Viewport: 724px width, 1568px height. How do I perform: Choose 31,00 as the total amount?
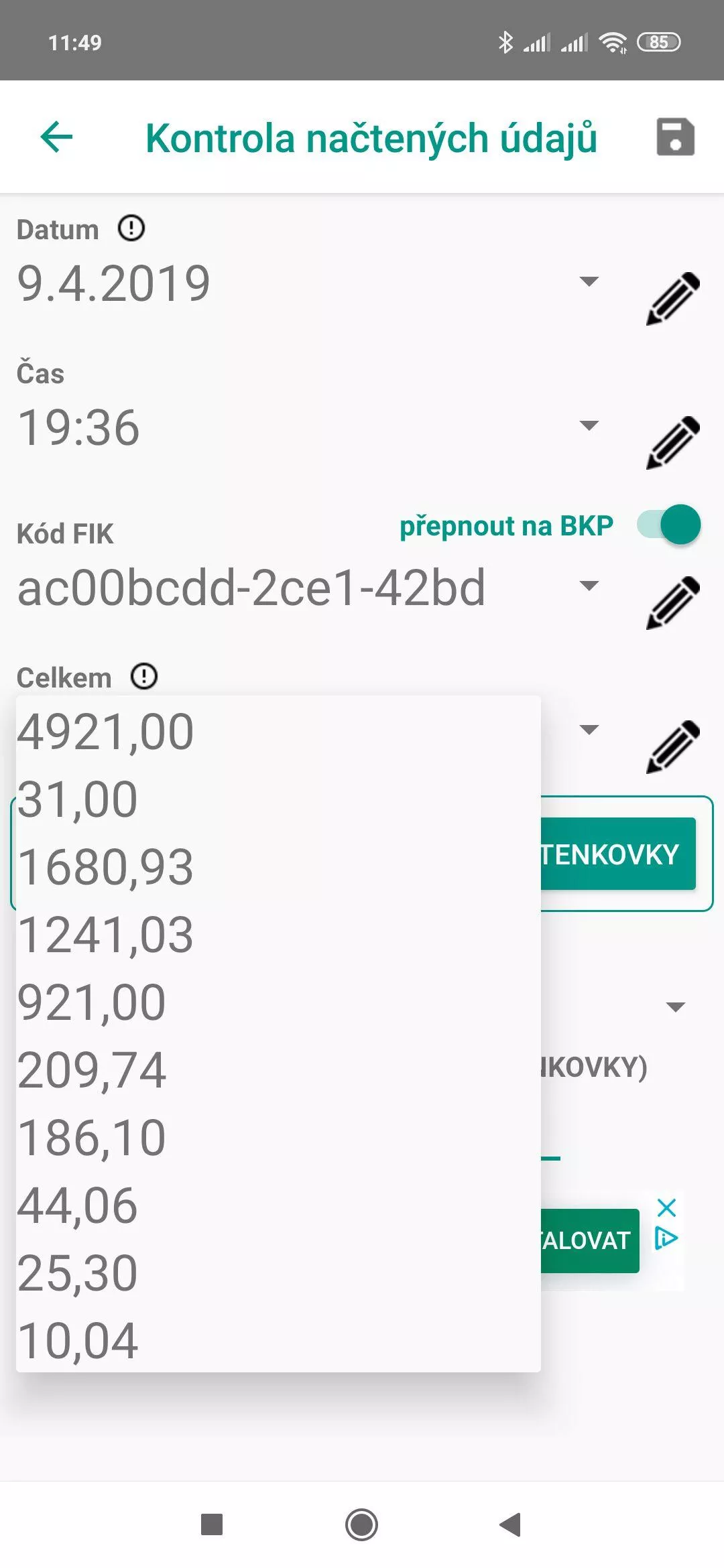tap(278, 799)
